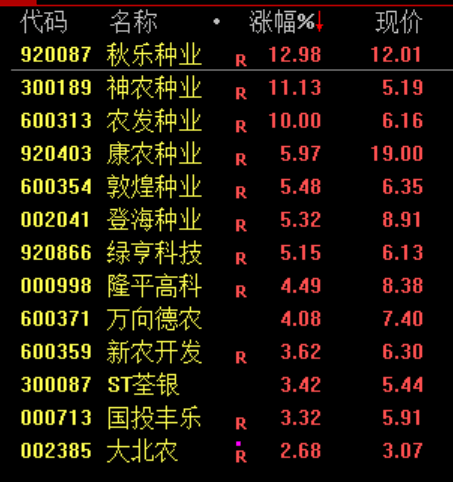Sort the list by 现价 column
Screen dimensions: 453x482
(x=399, y=22)
